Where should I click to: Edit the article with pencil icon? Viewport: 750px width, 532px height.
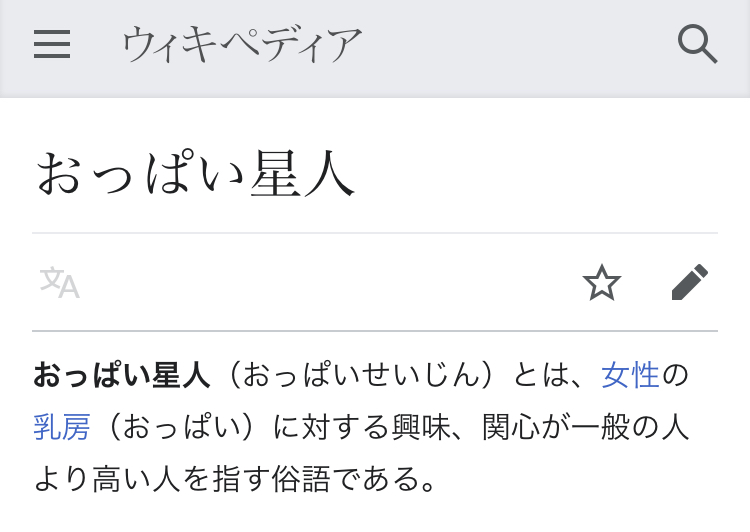click(689, 283)
